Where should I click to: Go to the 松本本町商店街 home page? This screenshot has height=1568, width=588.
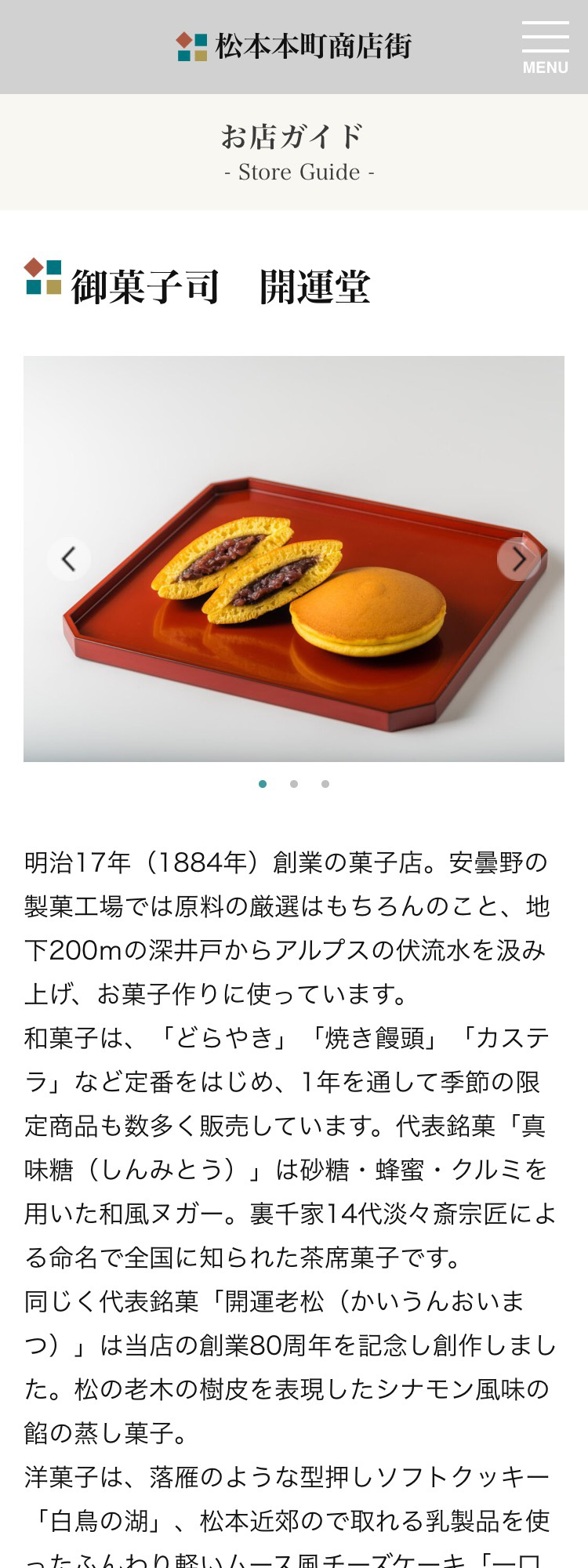[294, 46]
